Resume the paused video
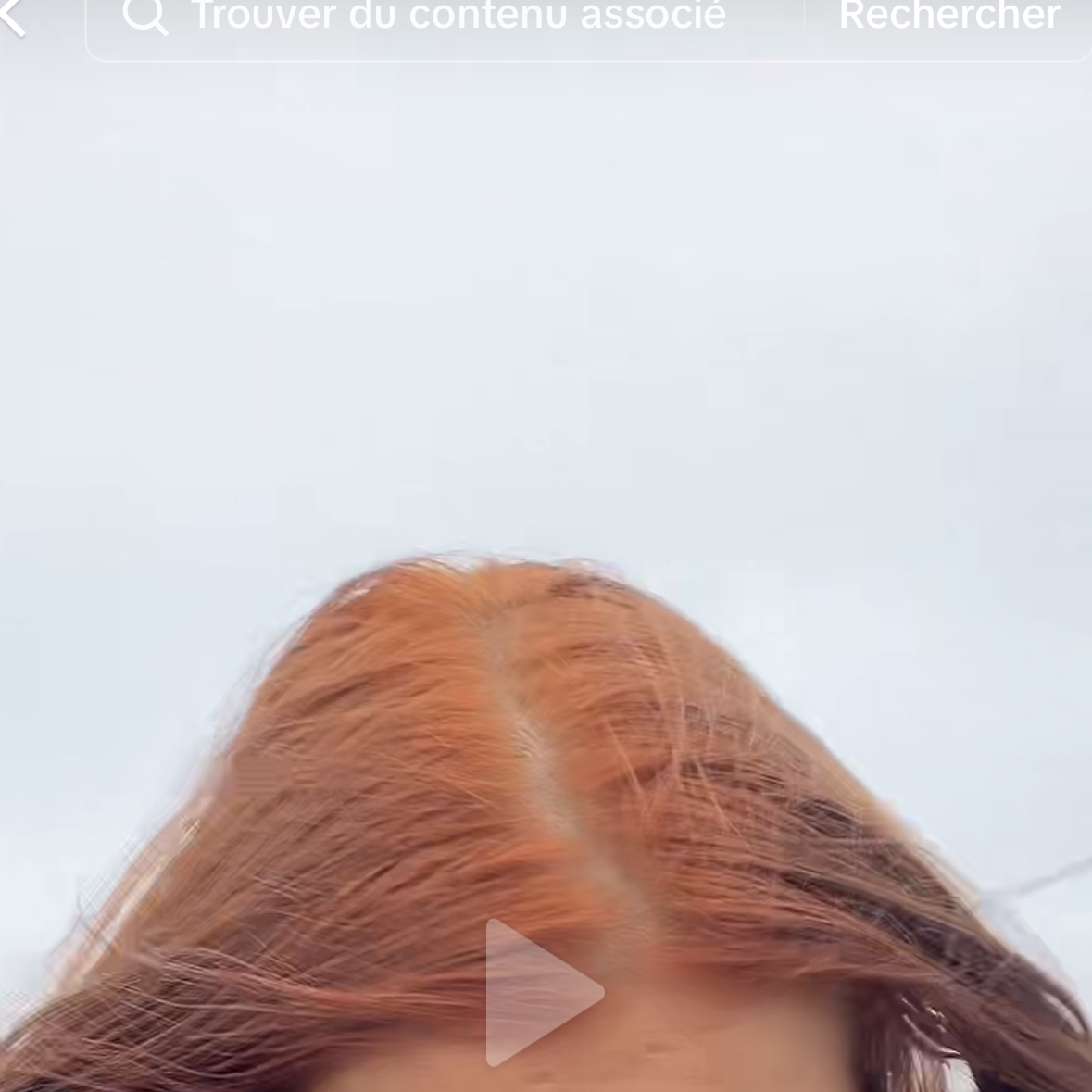Viewport: 1092px width, 1092px height. coord(544,992)
